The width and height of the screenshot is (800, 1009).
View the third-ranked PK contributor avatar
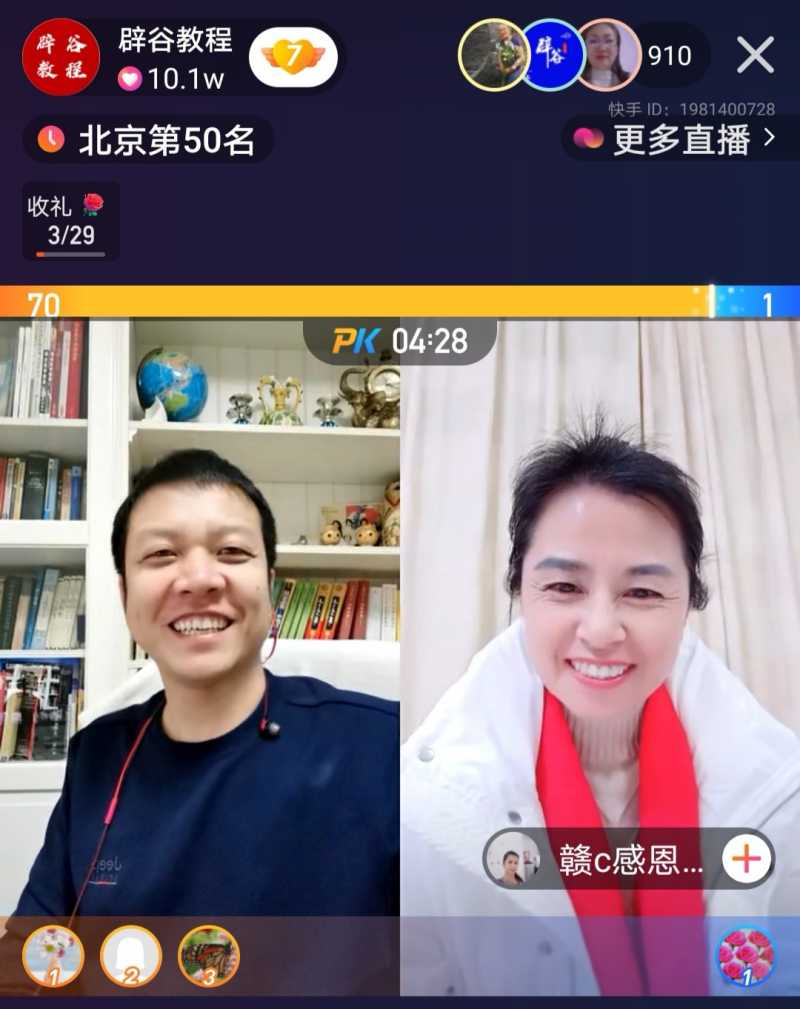point(209,956)
